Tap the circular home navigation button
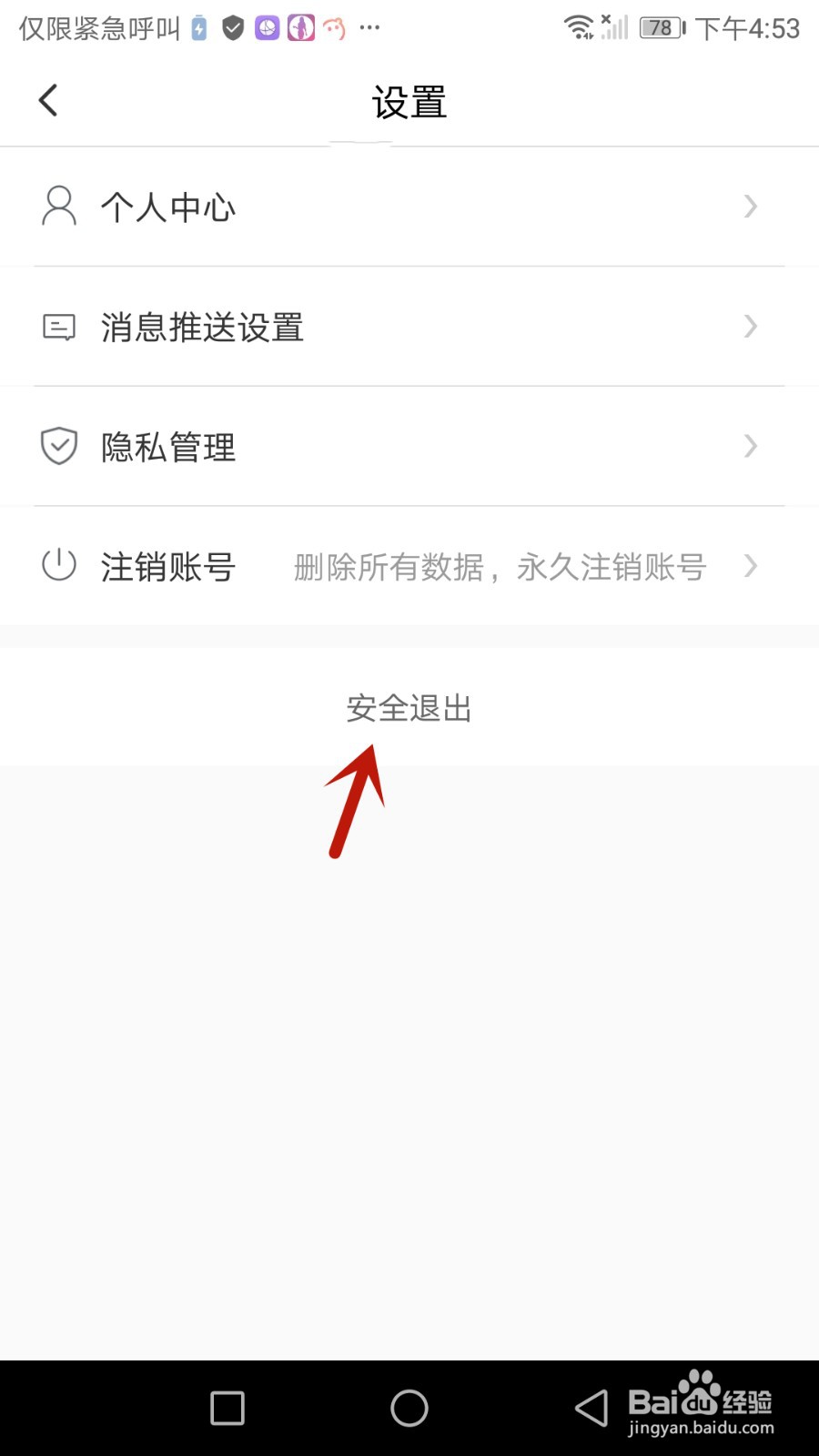The image size is (819, 1456). click(x=409, y=1407)
